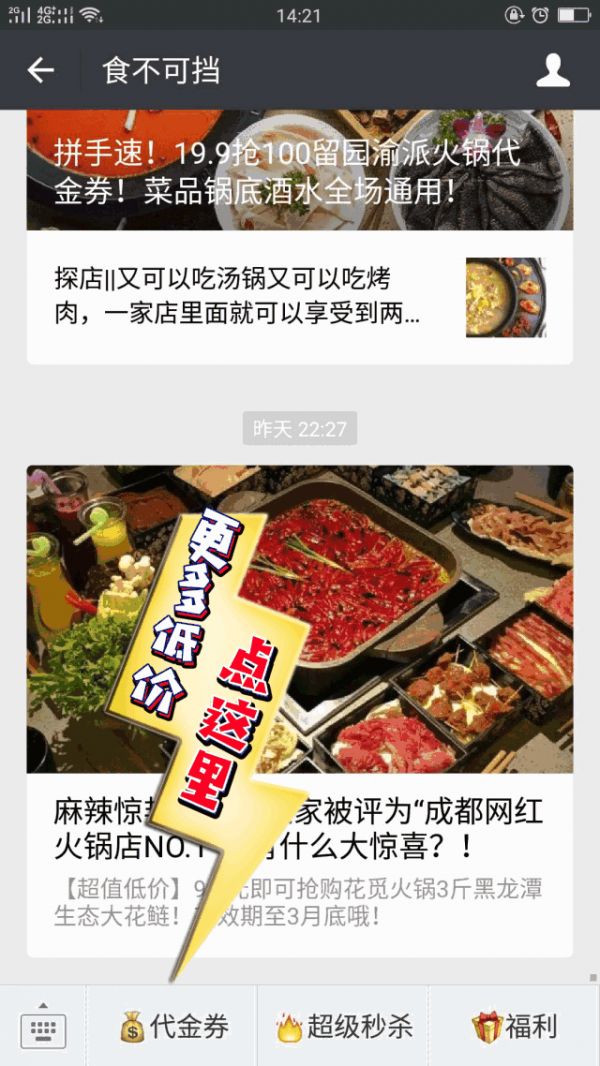Open the 福利 menu
This screenshot has width=600, height=1066.
tap(514, 1027)
